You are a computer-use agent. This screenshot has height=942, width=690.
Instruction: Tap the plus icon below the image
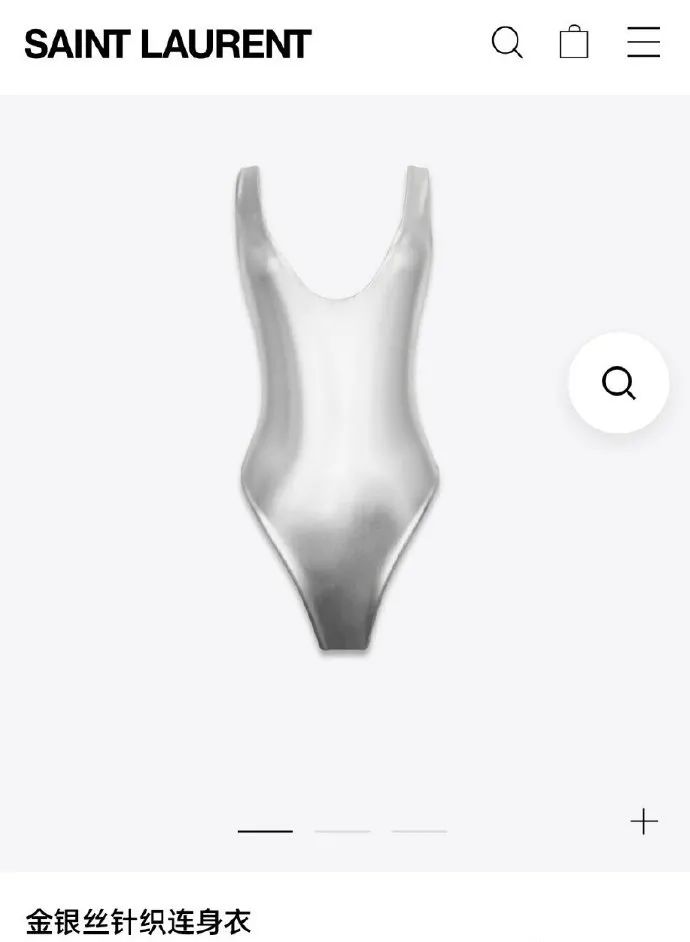coord(644,821)
